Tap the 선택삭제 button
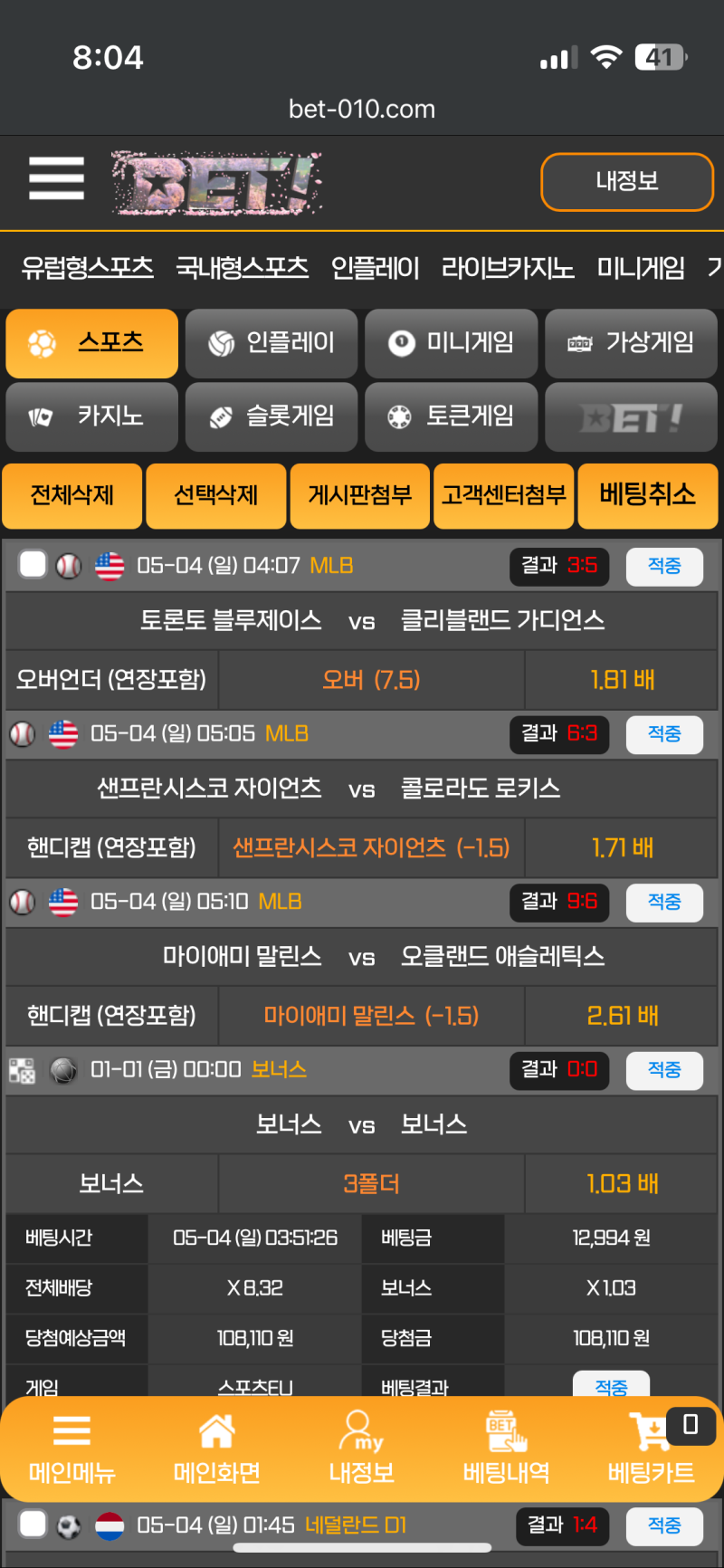 point(216,495)
